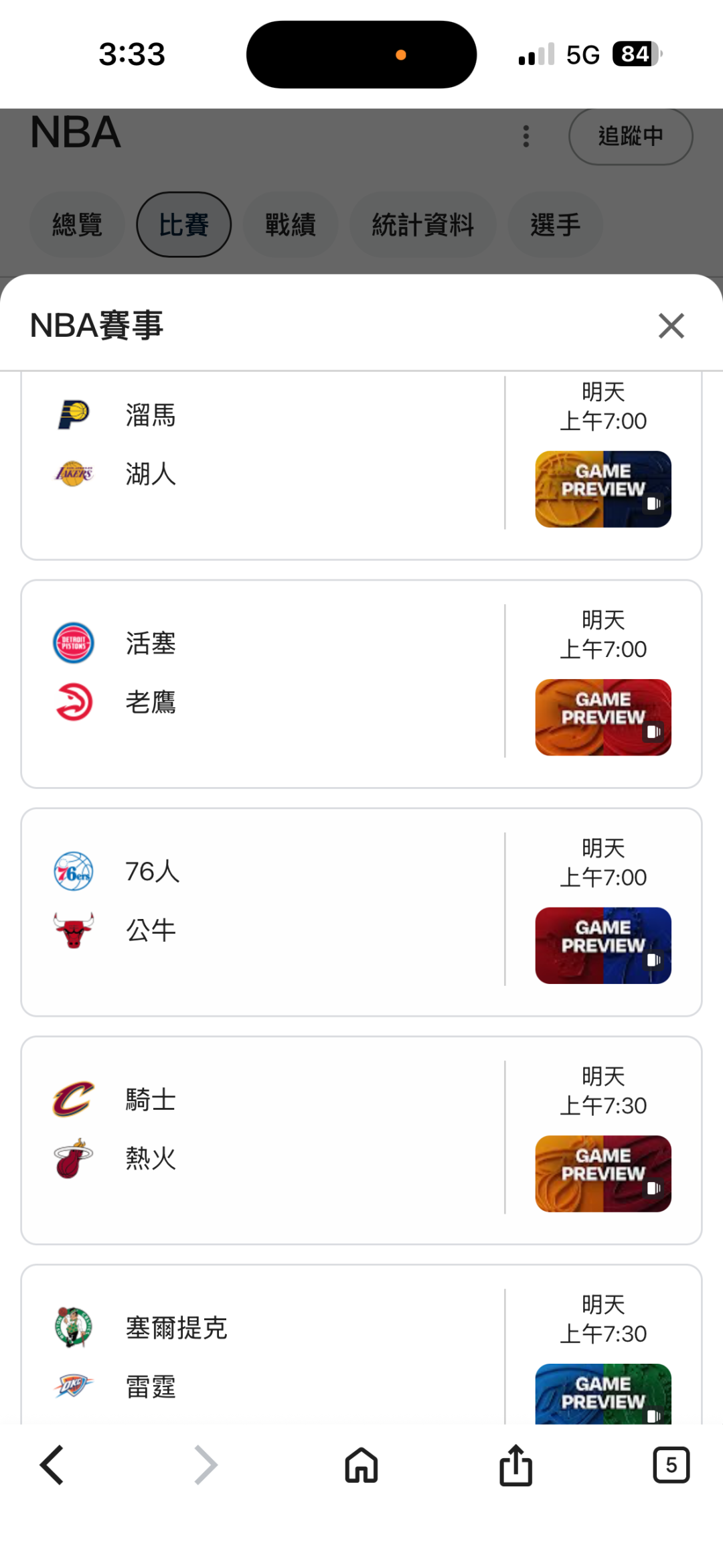Image resolution: width=723 pixels, height=1568 pixels.
Task: Watch game preview for 騎士 vs 熱火
Action: (602, 1173)
